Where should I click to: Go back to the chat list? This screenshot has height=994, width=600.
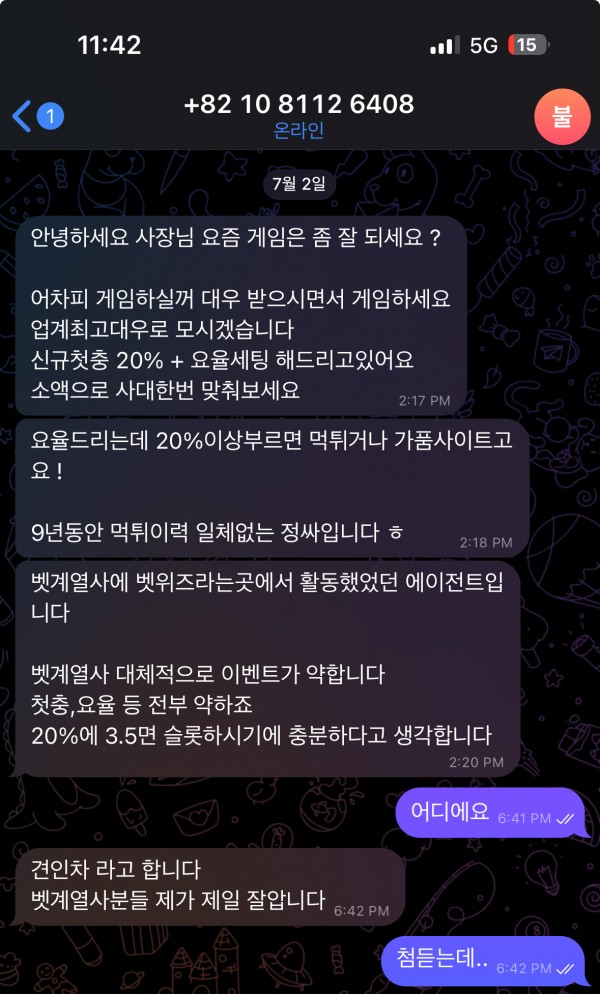pyautogui.click(x=36, y=116)
